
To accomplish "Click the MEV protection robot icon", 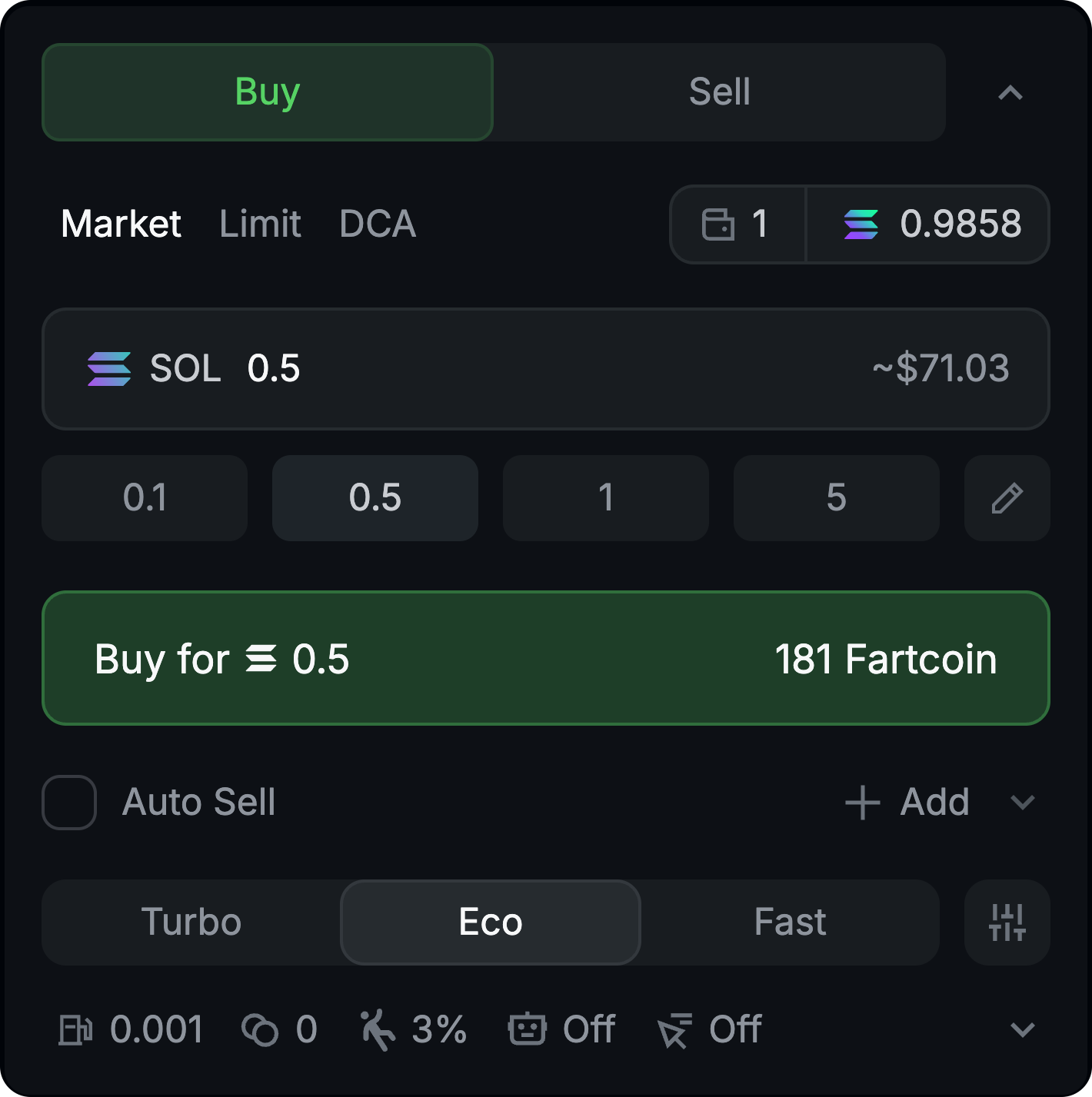I will pyautogui.click(x=528, y=1028).
